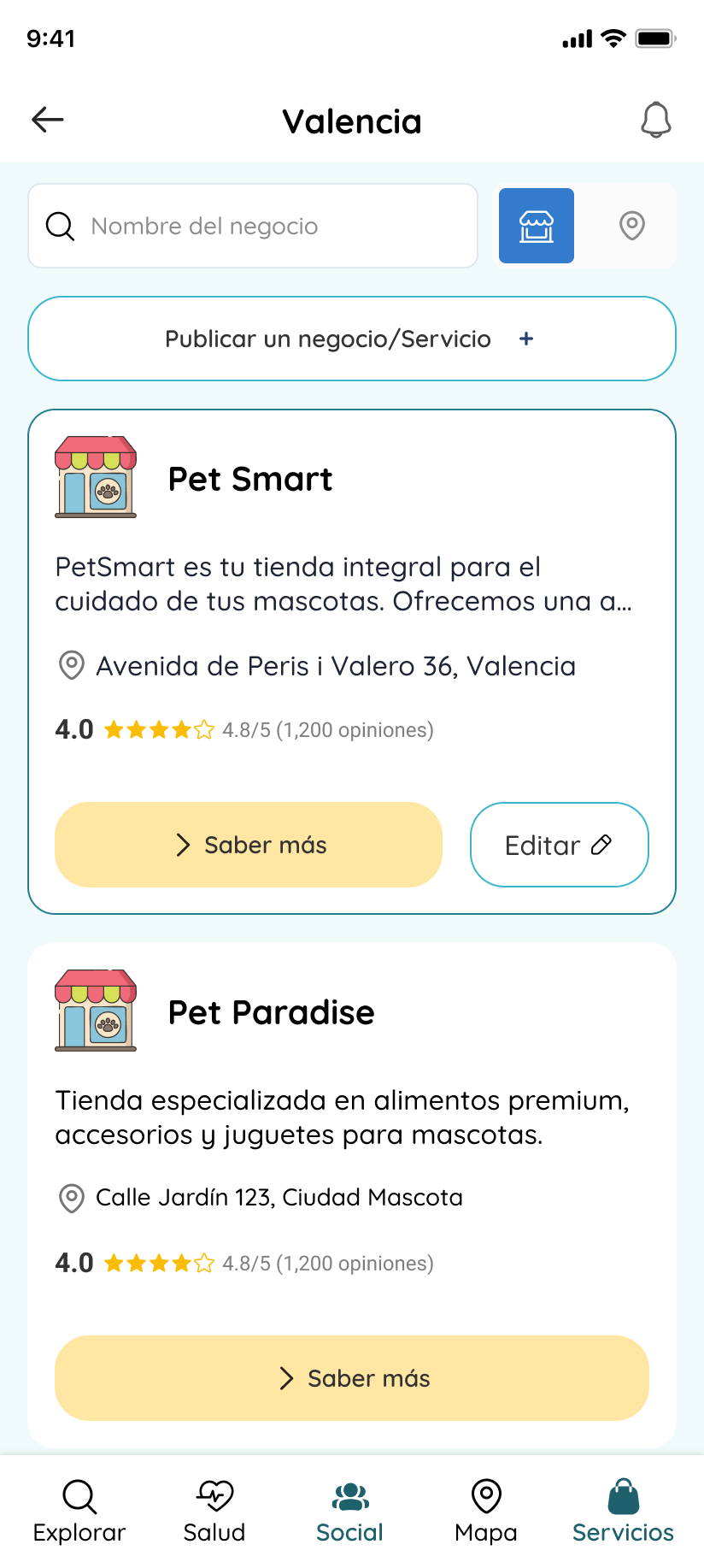Switch to the Mapa tab
Image resolution: width=704 pixels, height=1568 pixels.
tap(486, 1512)
